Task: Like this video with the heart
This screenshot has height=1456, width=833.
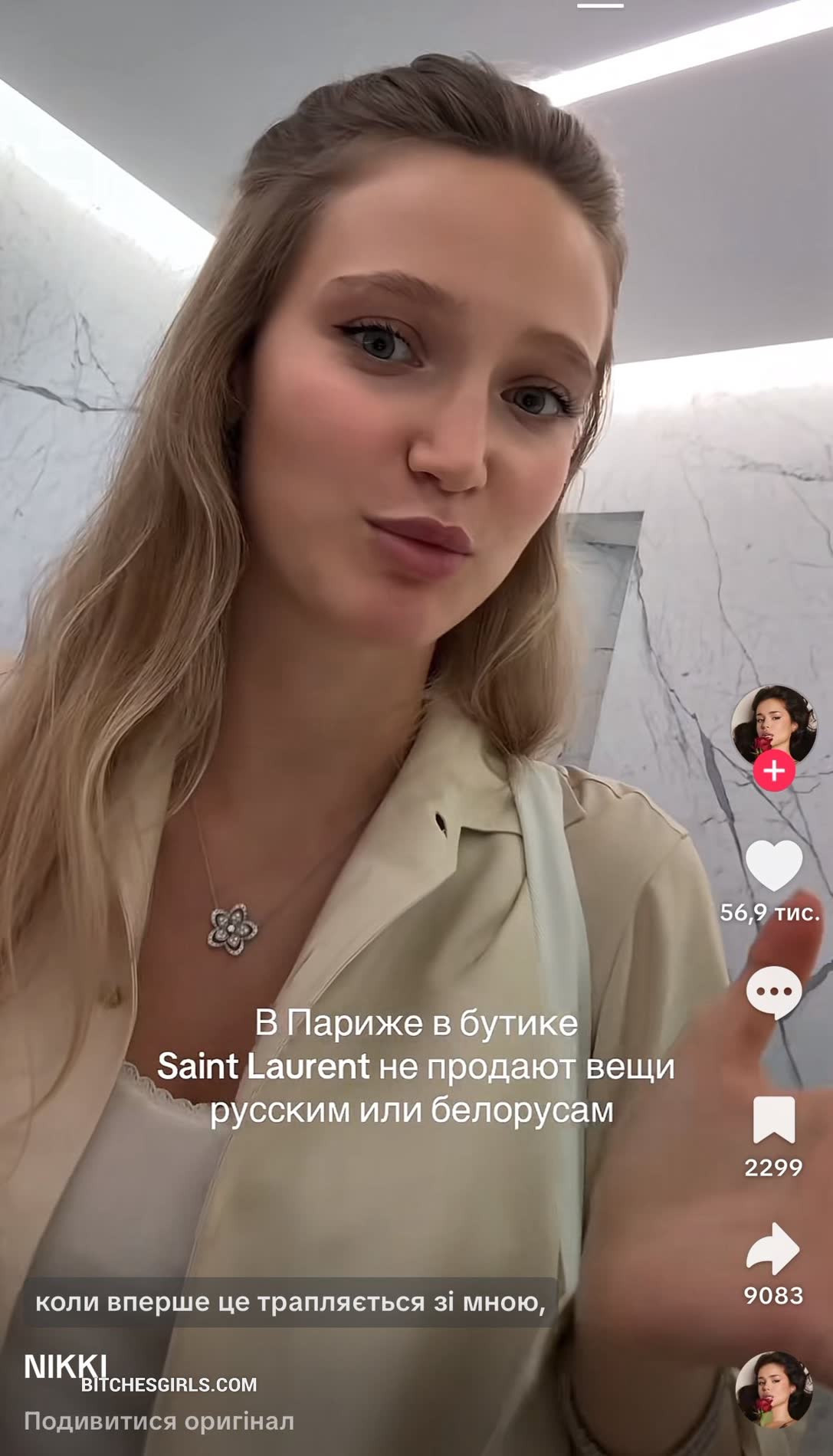Action: click(774, 866)
